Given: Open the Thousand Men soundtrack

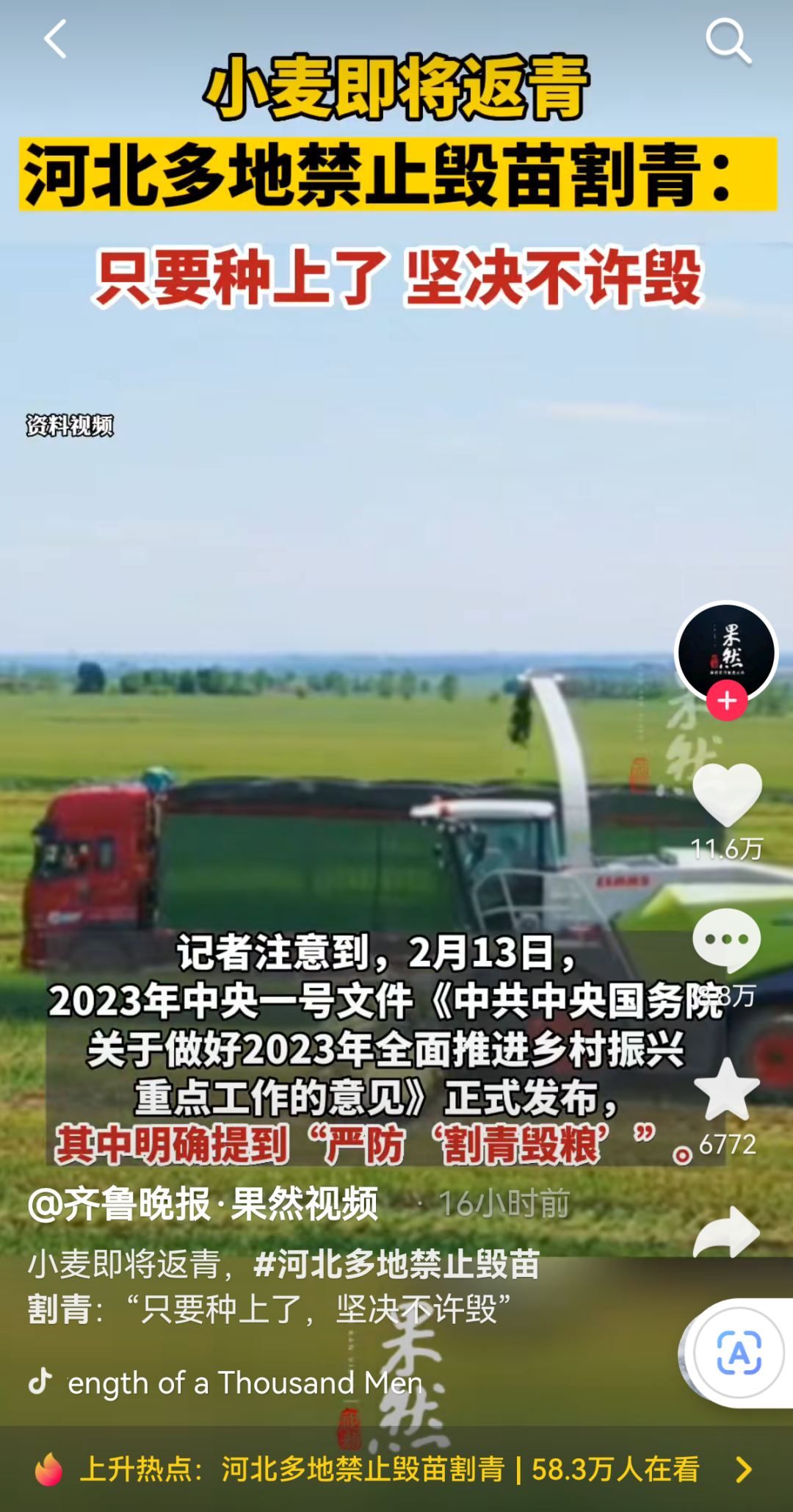Looking at the screenshot, I should coord(242,1383).
